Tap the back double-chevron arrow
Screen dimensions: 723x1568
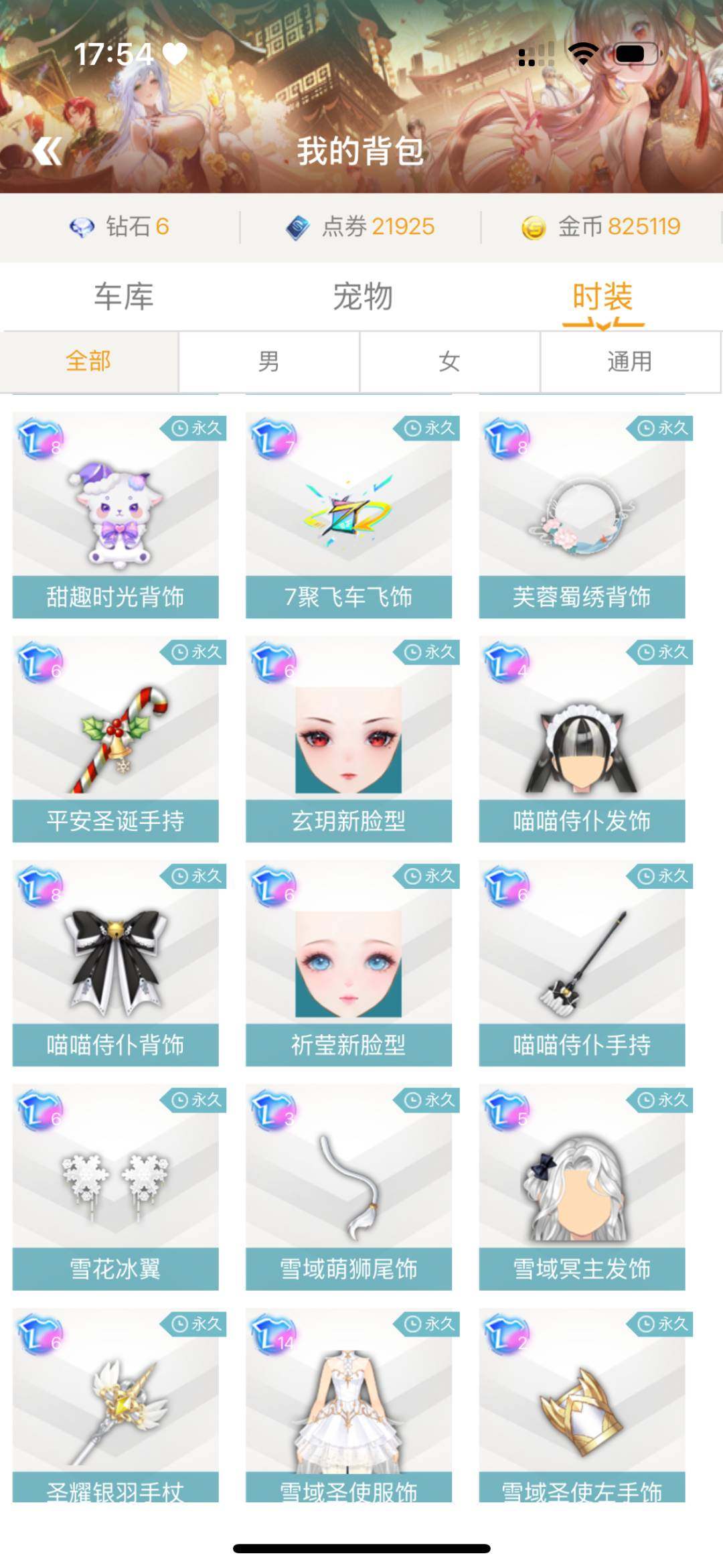click(46, 151)
